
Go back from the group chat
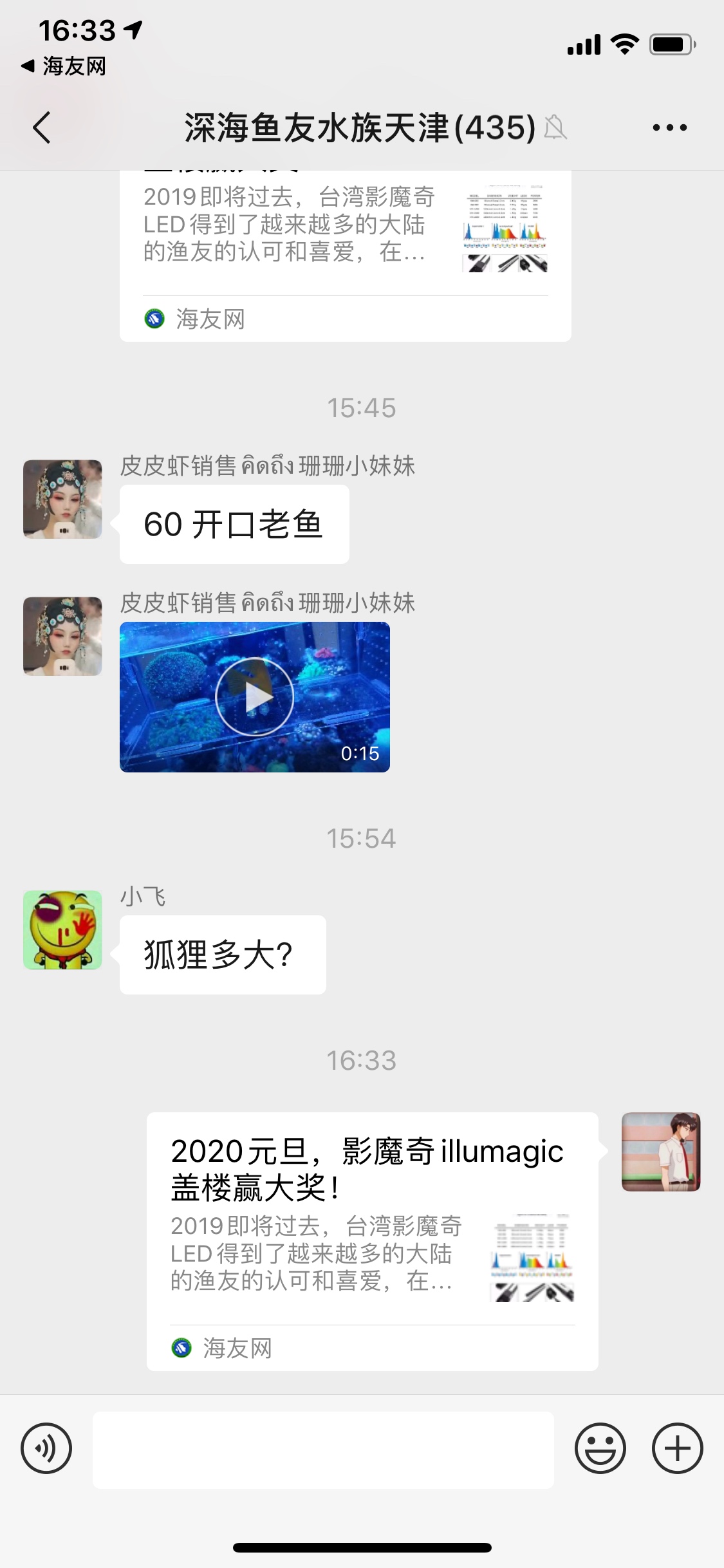click(42, 127)
